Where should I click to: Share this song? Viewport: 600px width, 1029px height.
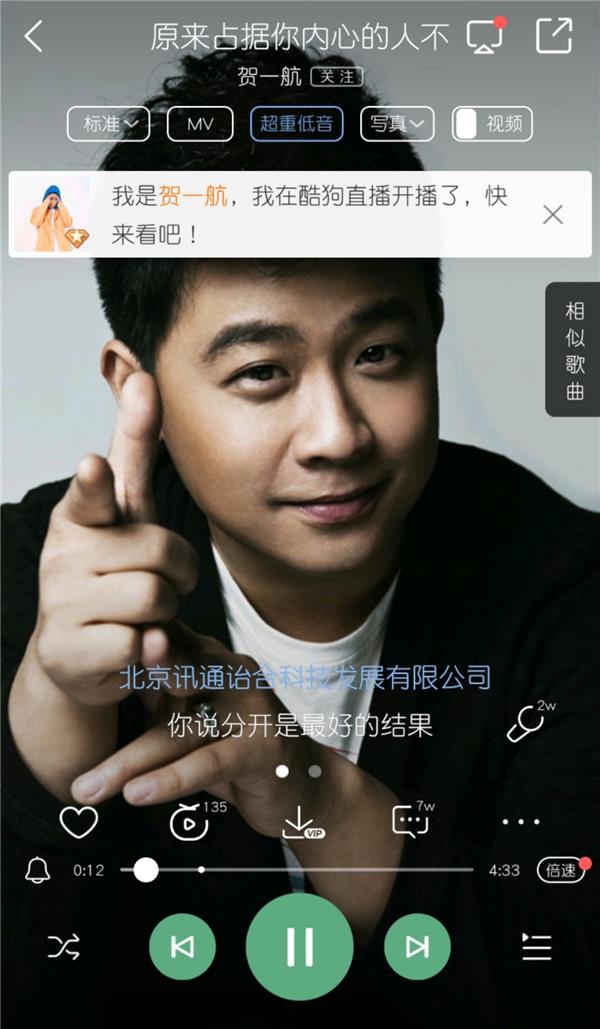coord(553,36)
